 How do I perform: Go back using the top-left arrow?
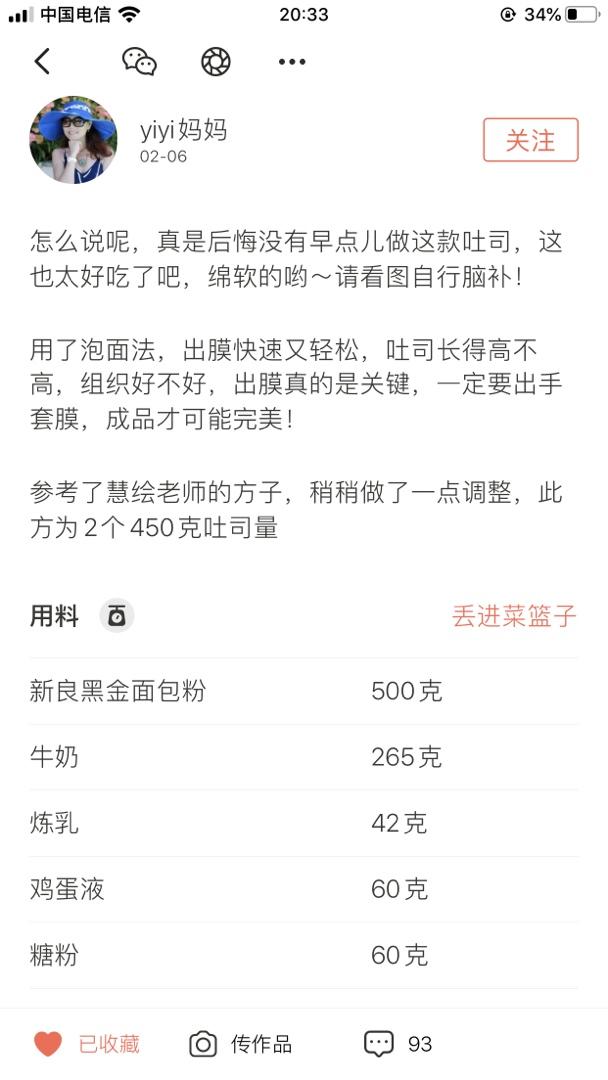pos(42,62)
